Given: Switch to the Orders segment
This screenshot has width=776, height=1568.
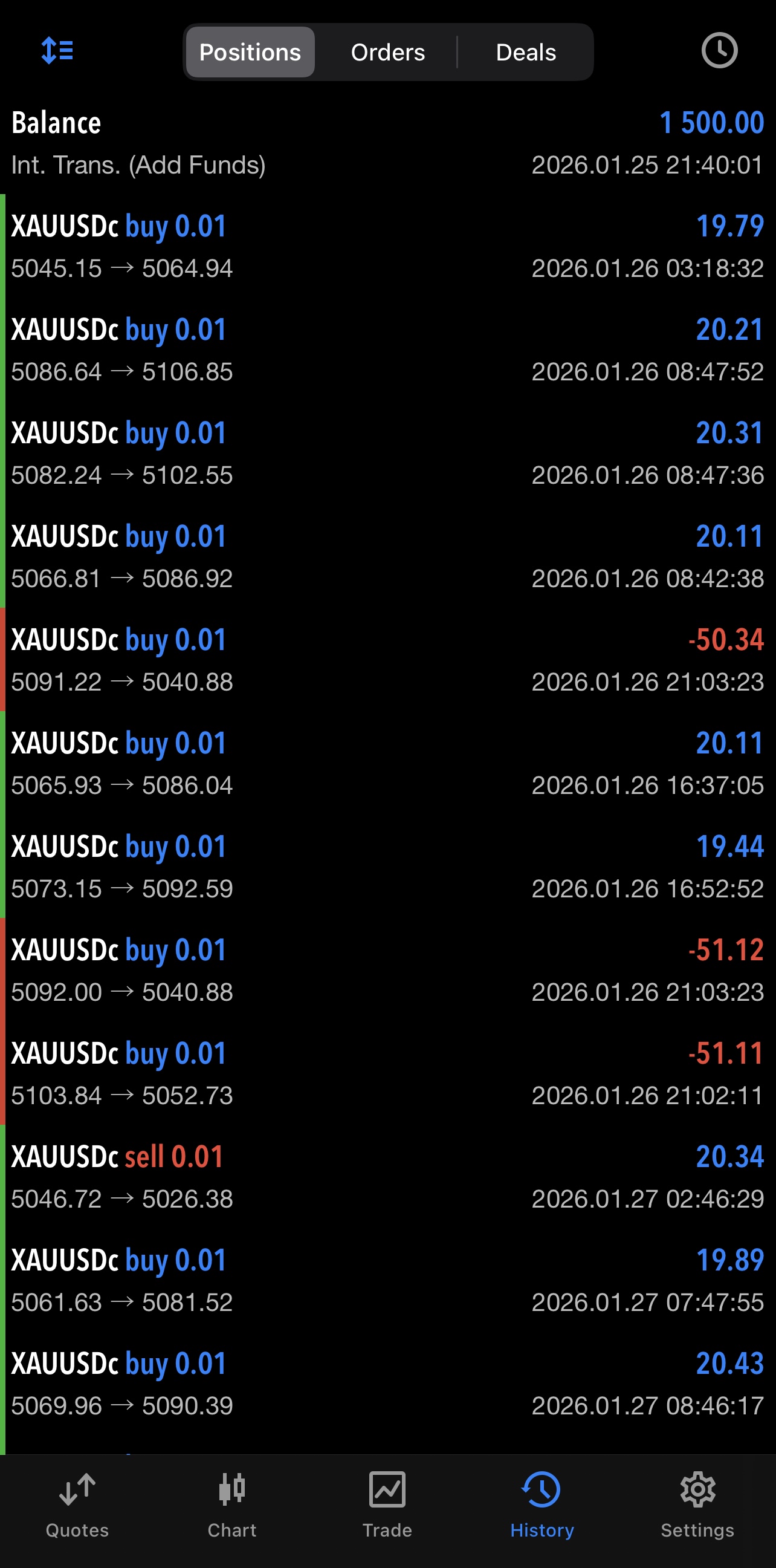Looking at the screenshot, I should coord(388,53).
